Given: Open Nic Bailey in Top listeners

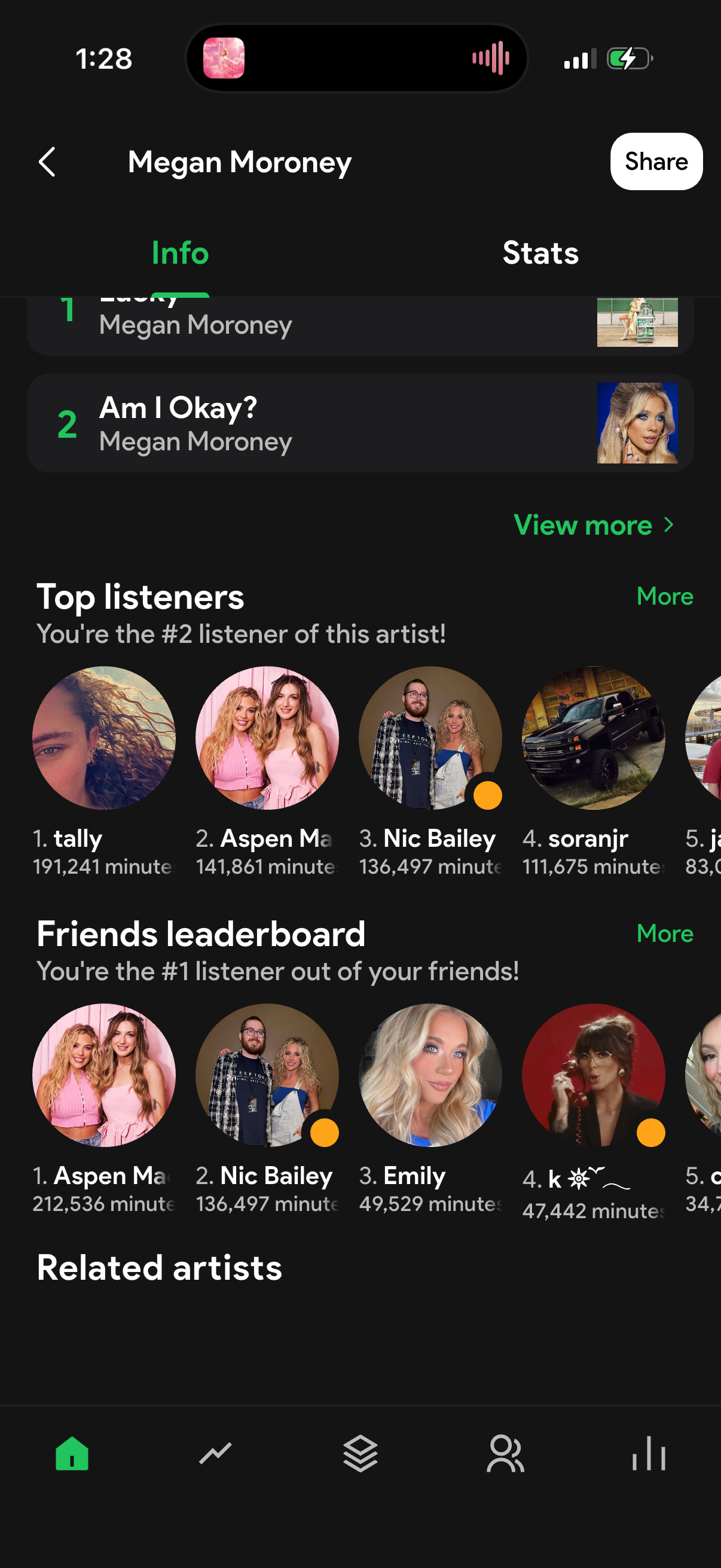Looking at the screenshot, I should pyautogui.click(x=430, y=771).
